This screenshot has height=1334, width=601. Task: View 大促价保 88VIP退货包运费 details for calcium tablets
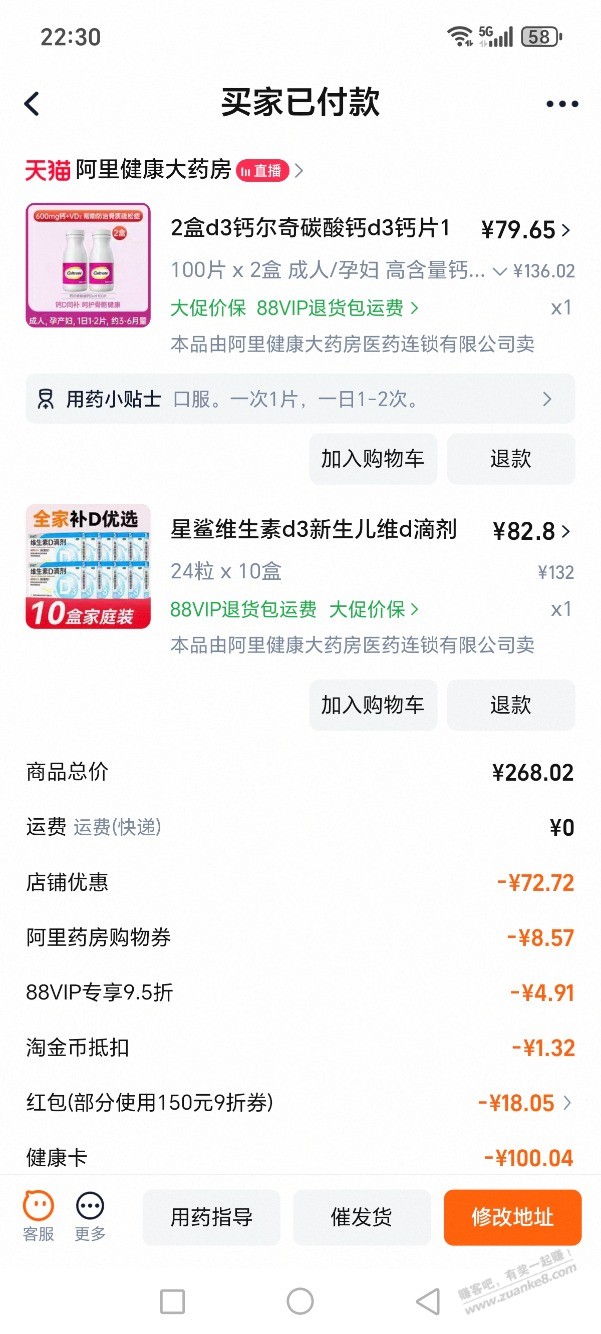(x=294, y=308)
